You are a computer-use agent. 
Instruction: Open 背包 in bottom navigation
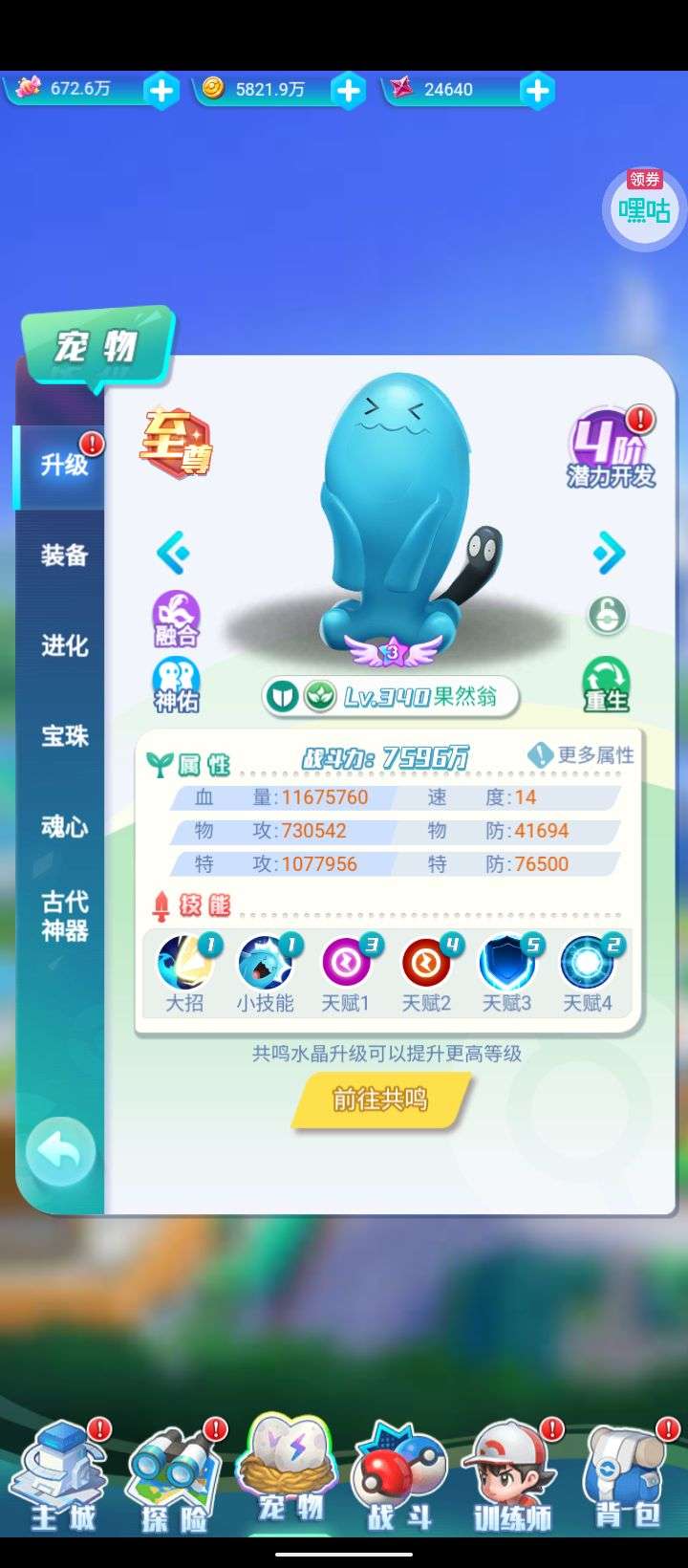[x=628, y=1480]
